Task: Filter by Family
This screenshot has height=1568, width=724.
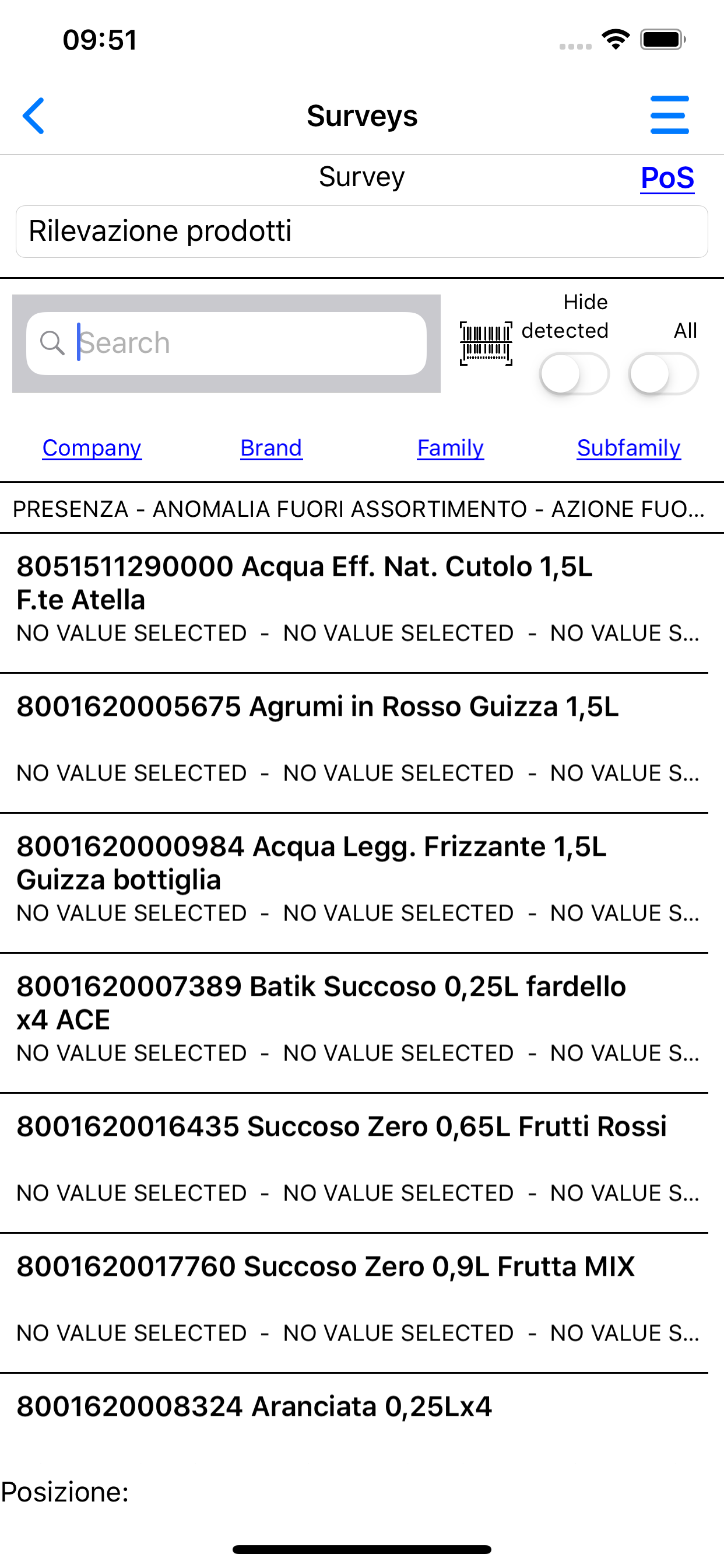Action: 450,448
